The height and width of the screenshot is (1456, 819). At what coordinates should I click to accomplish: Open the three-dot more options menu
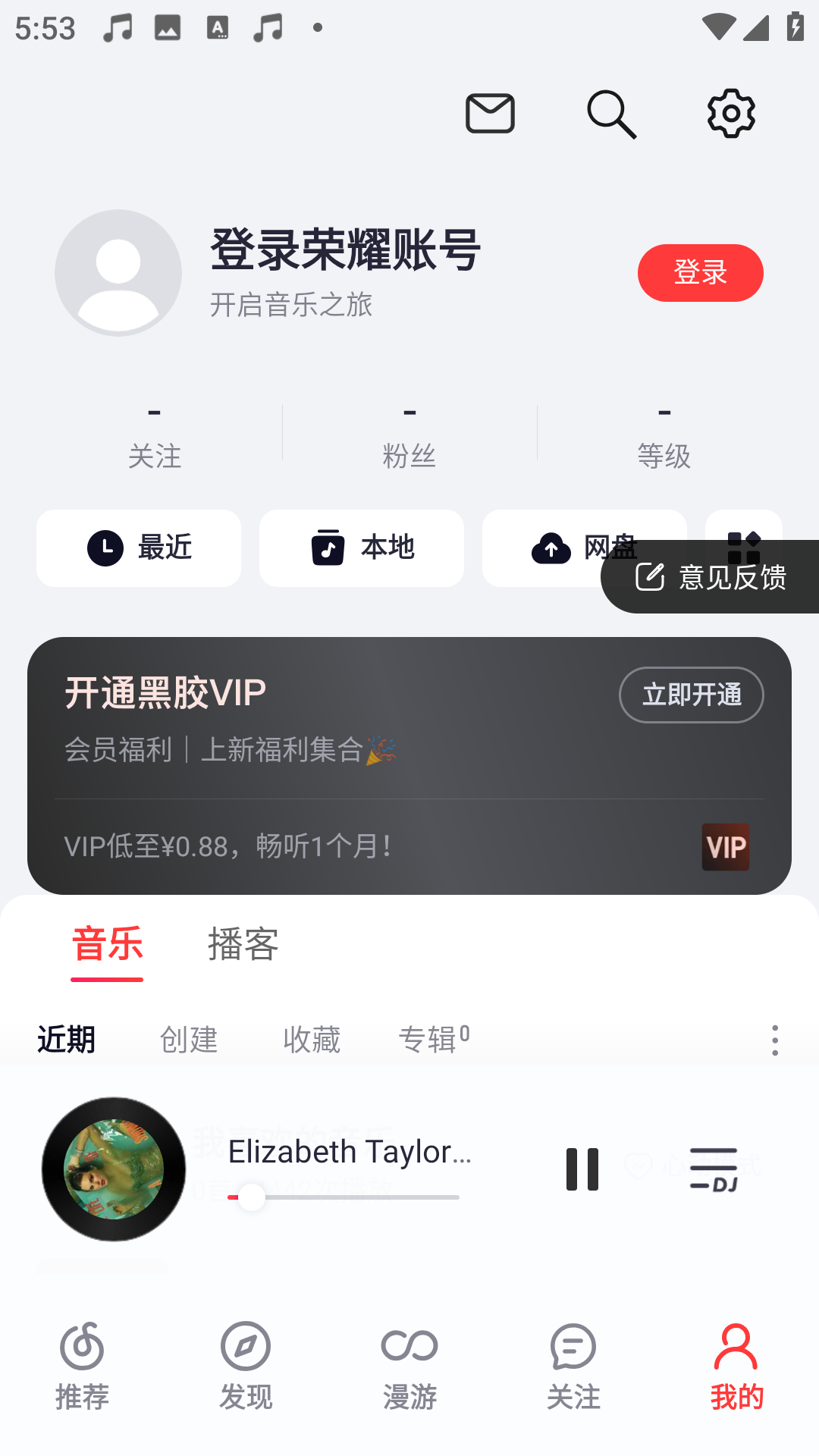[x=774, y=1042]
